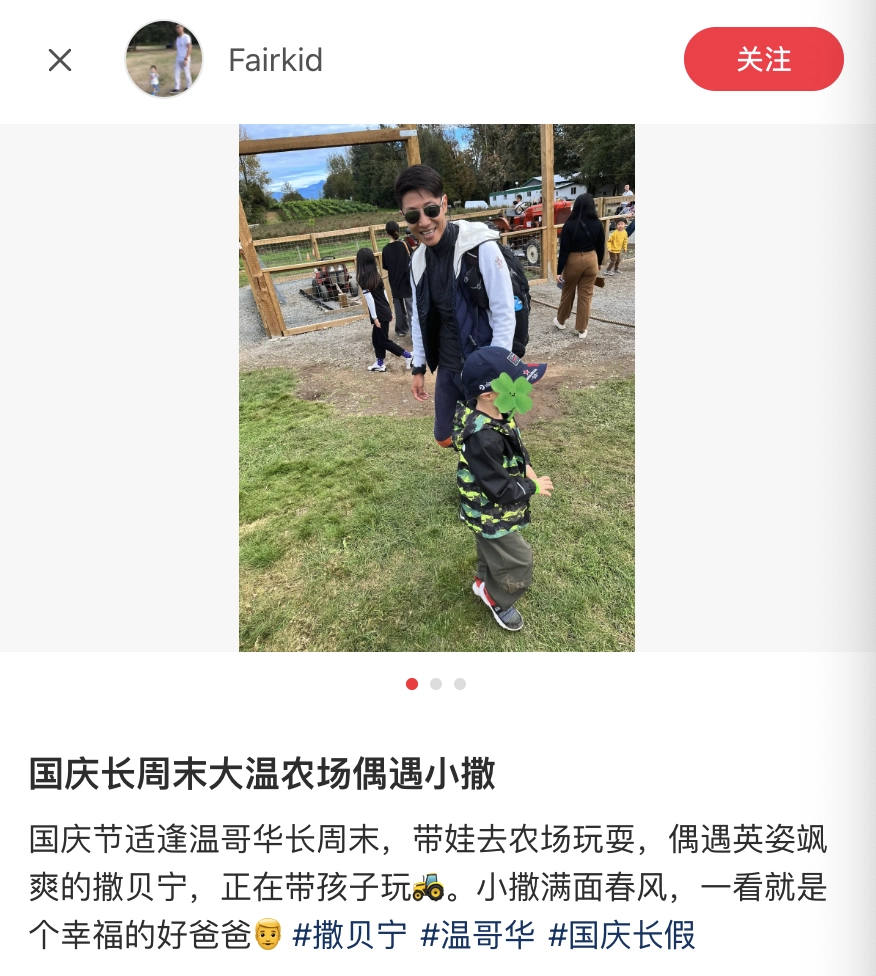Close the post view
Image resolution: width=876 pixels, height=976 pixels.
click(x=60, y=60)
